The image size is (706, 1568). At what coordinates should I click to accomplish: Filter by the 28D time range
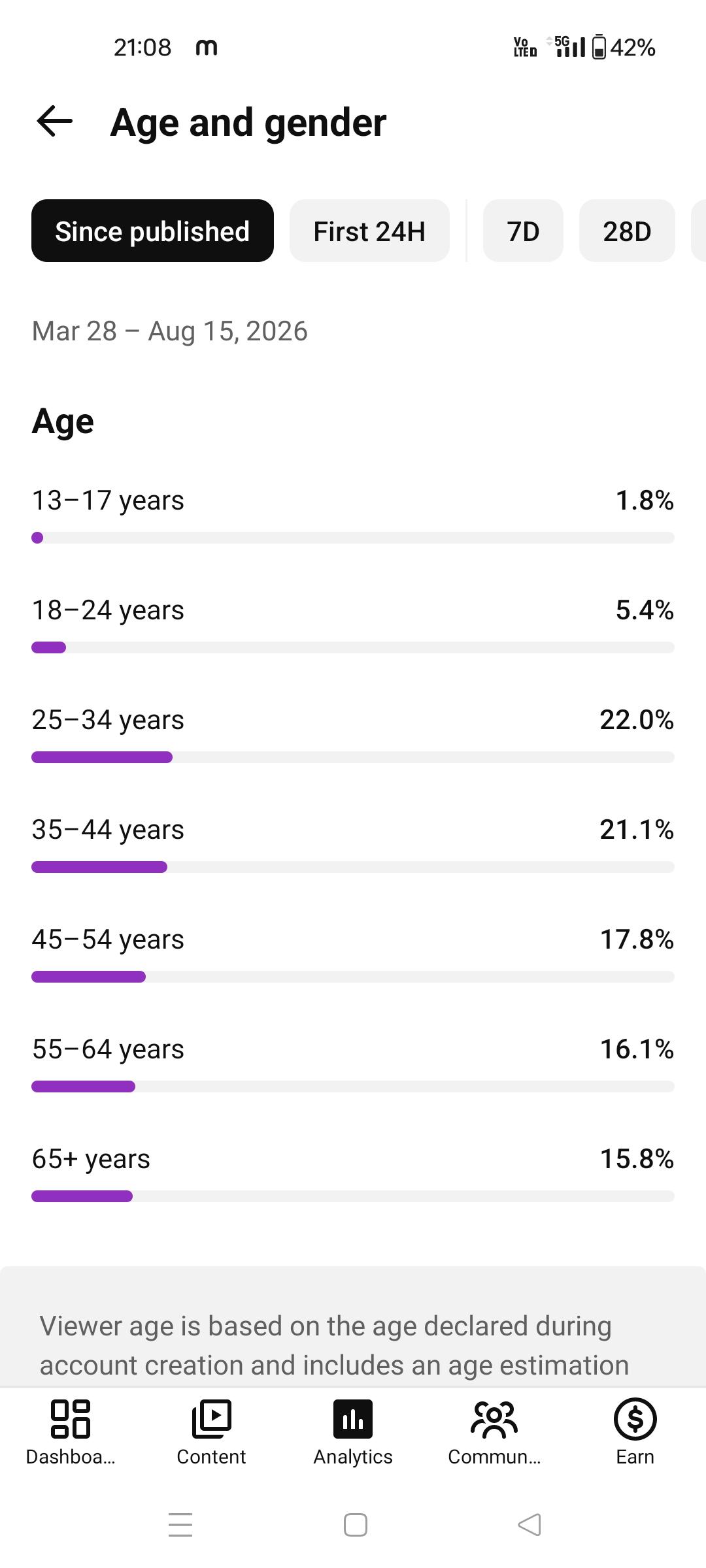pyautogui.click(x=627, y=231)
